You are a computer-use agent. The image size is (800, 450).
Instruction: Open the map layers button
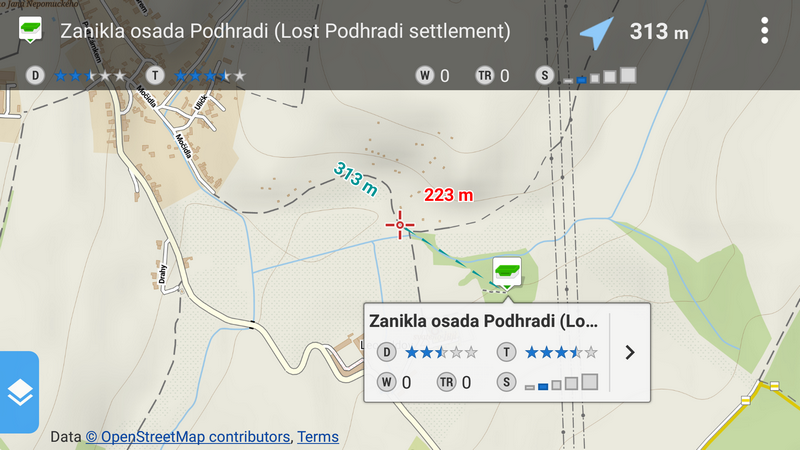pyautogui.click(x=20, y=393)
